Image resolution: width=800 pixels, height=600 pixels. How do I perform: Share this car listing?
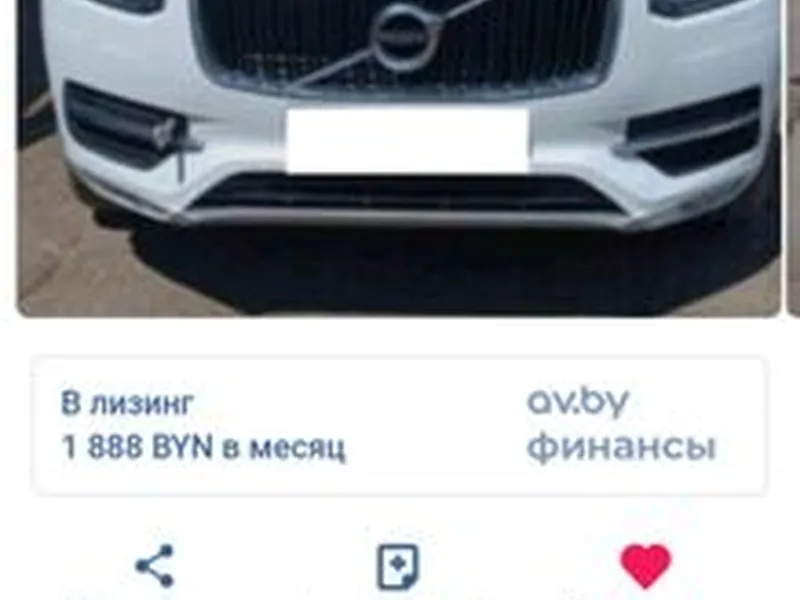click(155, 566)
